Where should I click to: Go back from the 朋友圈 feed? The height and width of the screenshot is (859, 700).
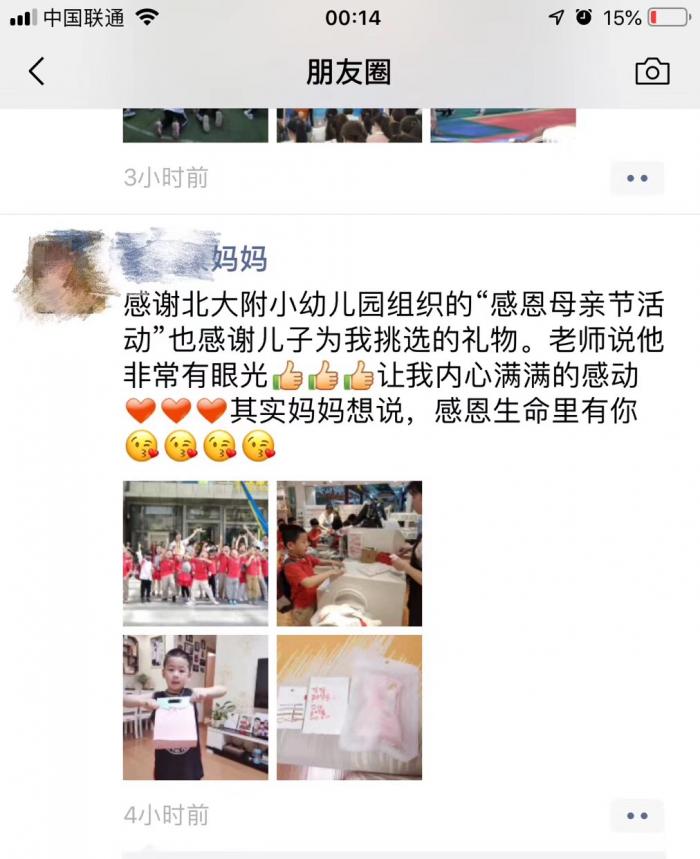[37, 71]
